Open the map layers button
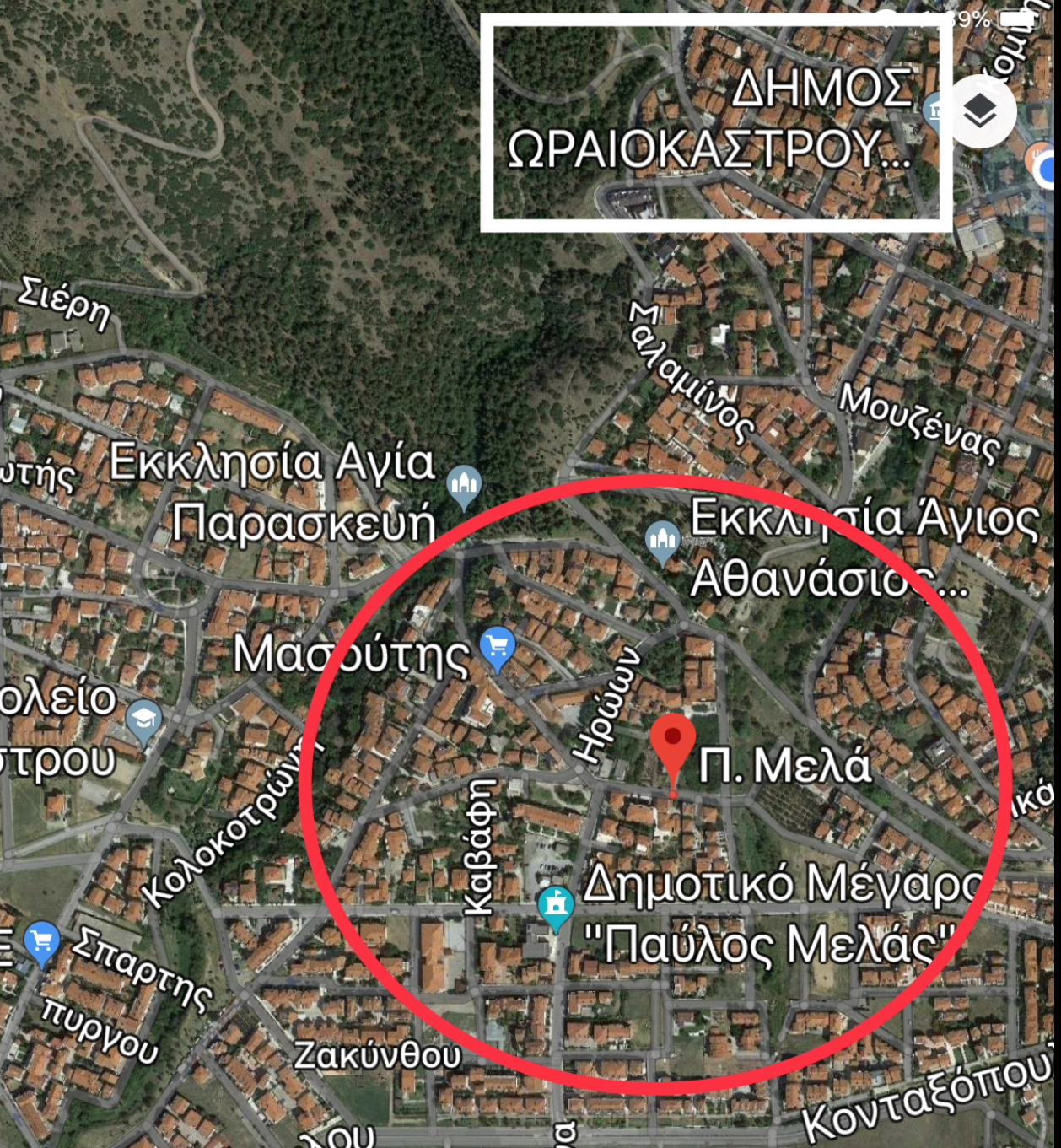This screenshot has height=1148, width=1061. (979, 112)
